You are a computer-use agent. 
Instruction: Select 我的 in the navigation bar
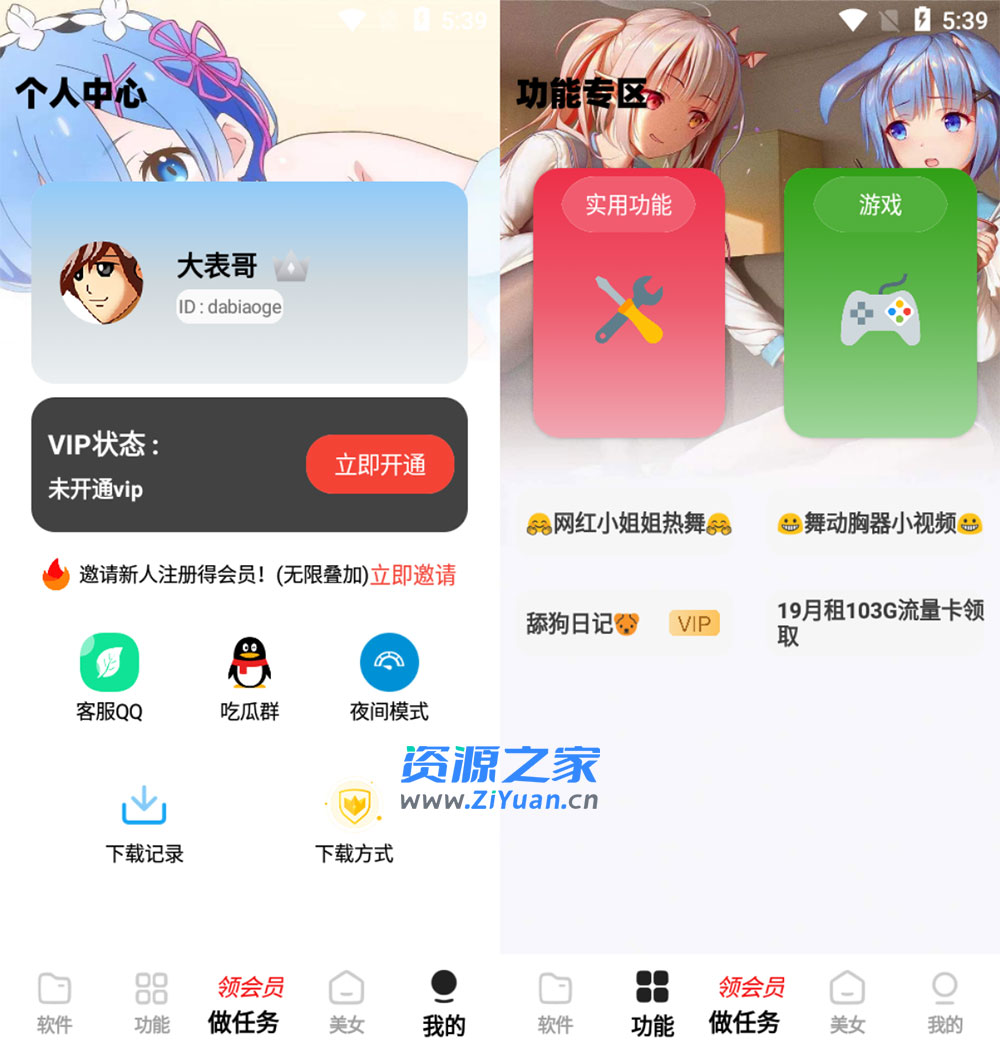[443, 1000]
